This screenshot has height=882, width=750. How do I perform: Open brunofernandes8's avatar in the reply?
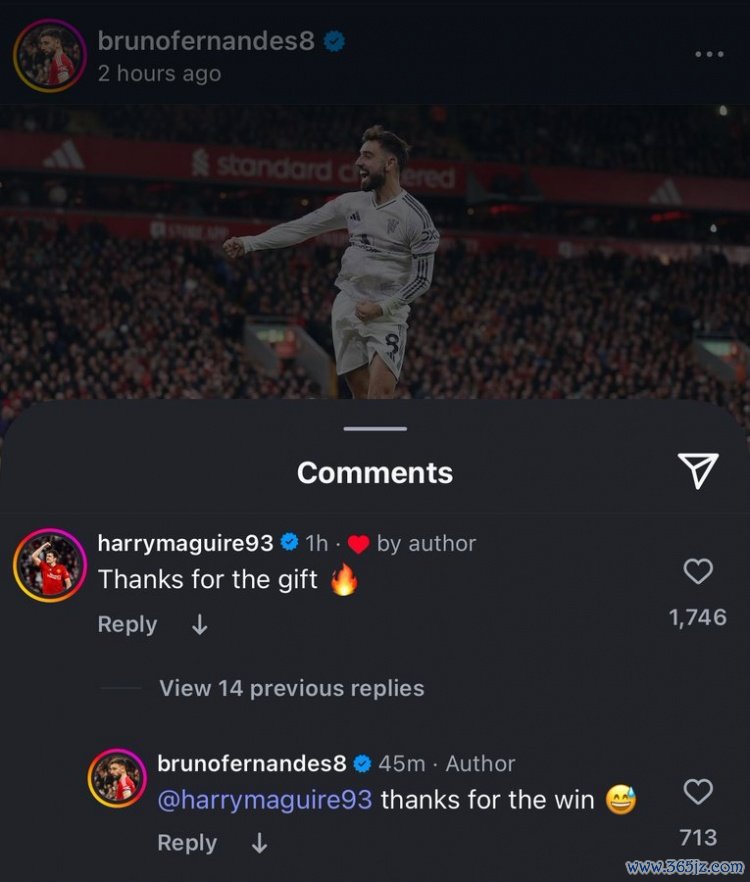(x=117, y=777)
